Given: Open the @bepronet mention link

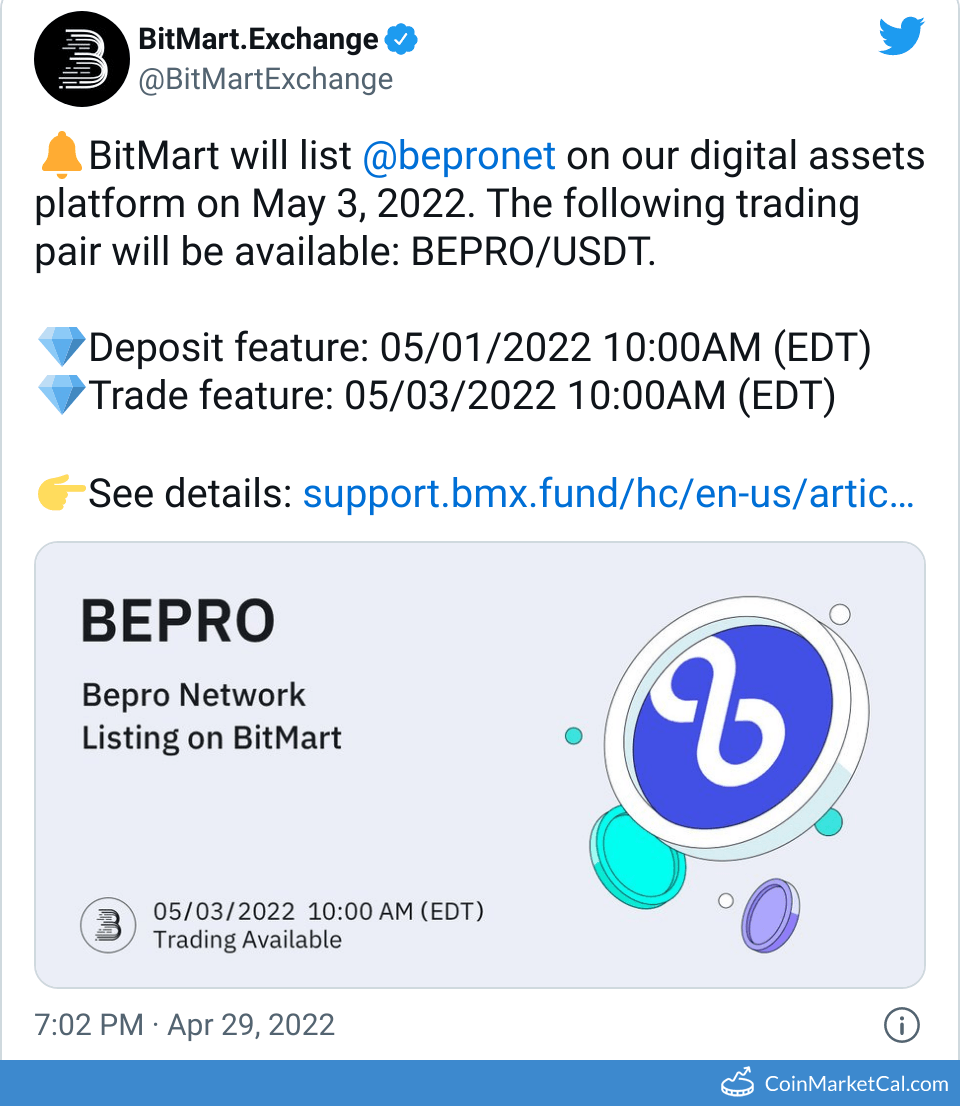Looking at the screenshot, I should [458, 157].
